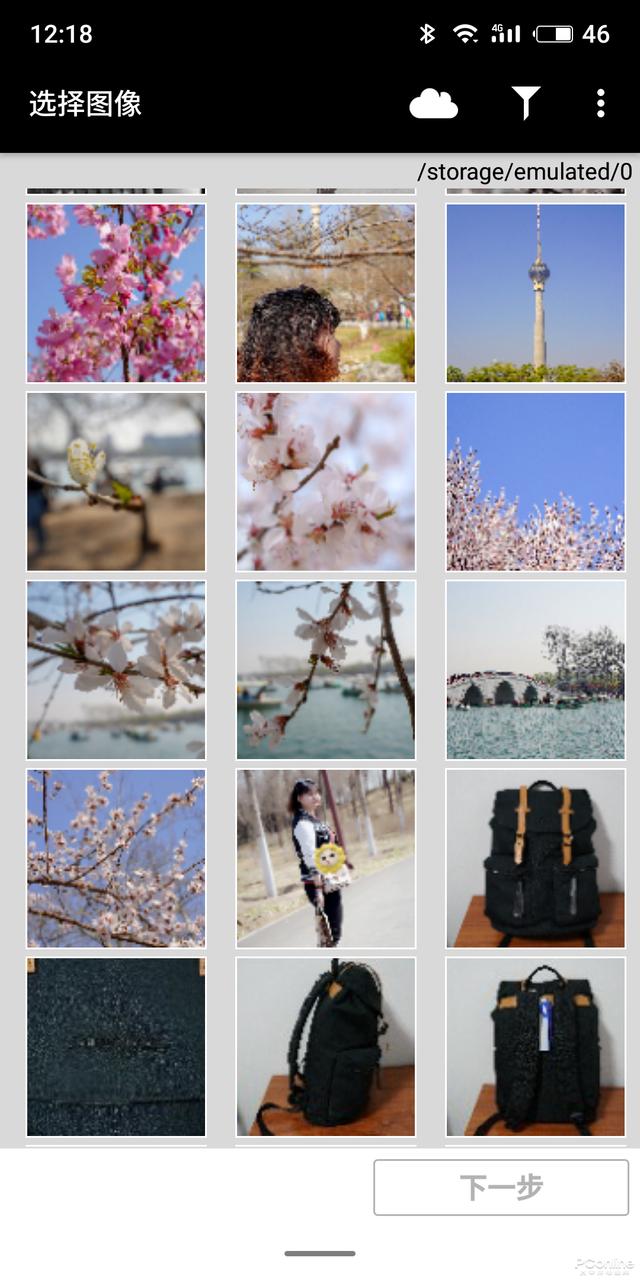Open the three-dot overflow menu

[x=600, y=103]
